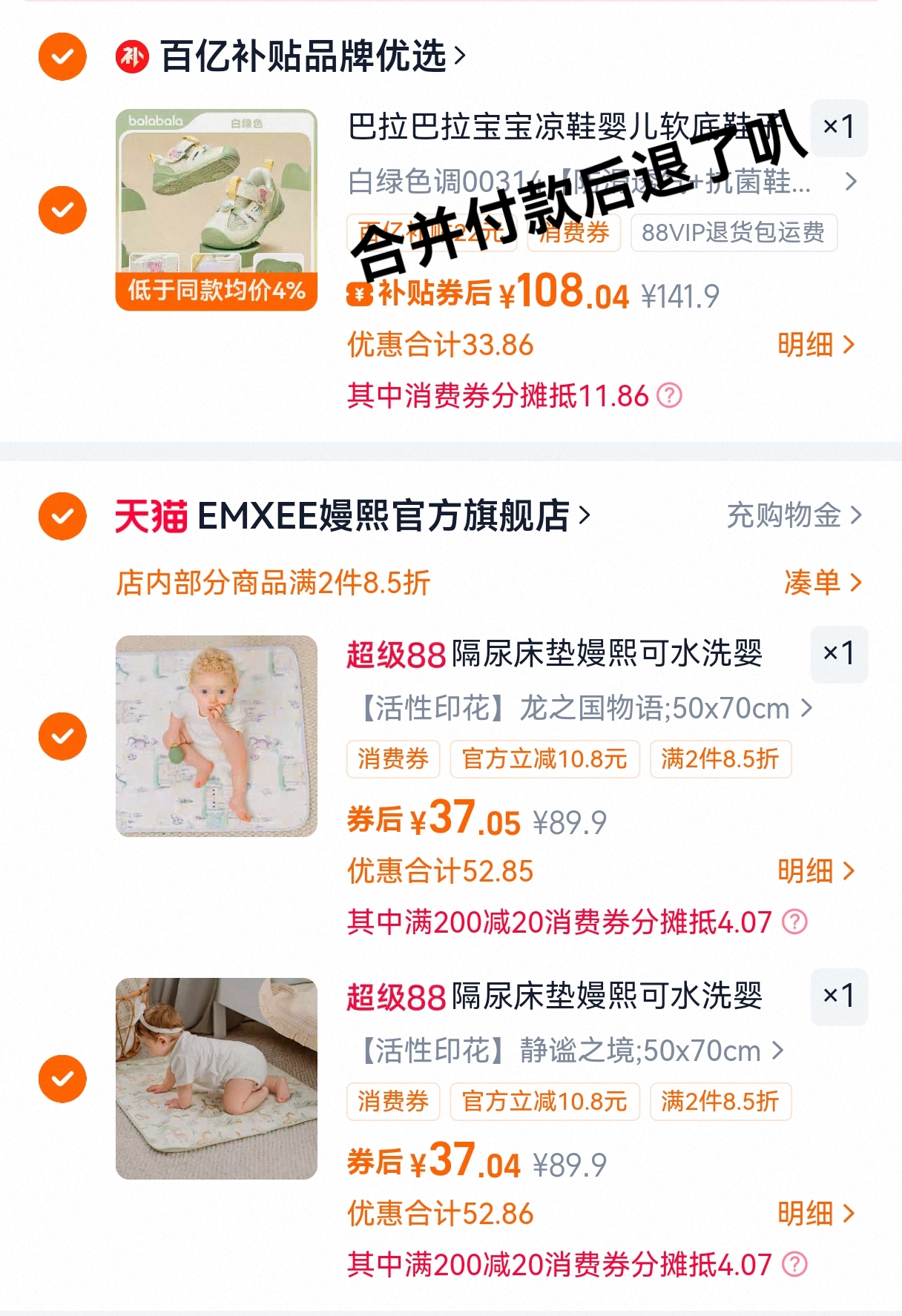
Task: Deselect the 巴拉巴拉宝宝凉鞋 item
Action: (x=62, y=210)
